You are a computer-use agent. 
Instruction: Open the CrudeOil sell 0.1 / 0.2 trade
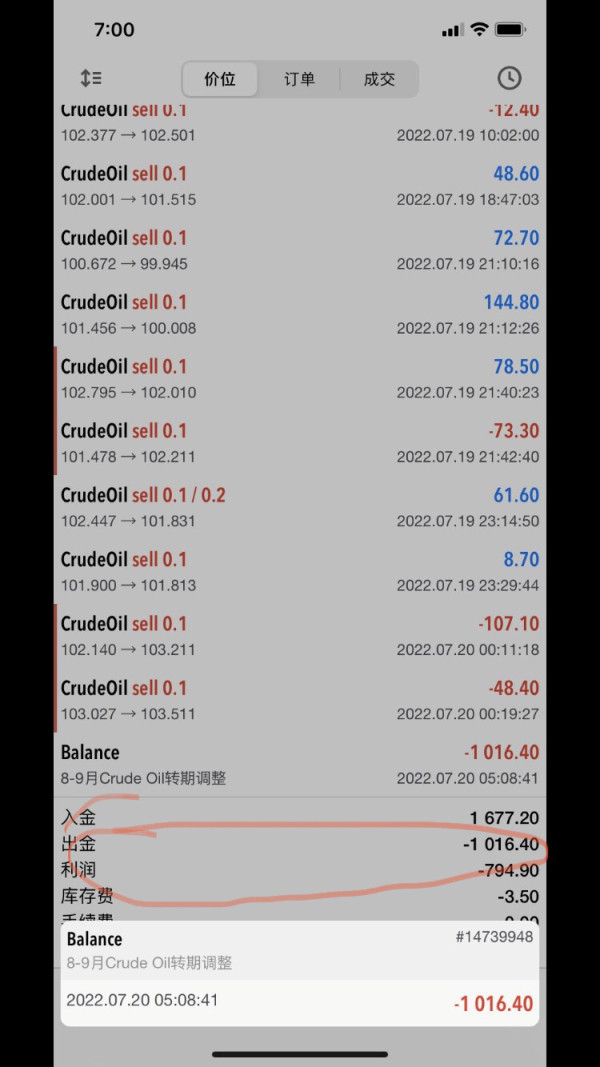(x=300, y=507)
